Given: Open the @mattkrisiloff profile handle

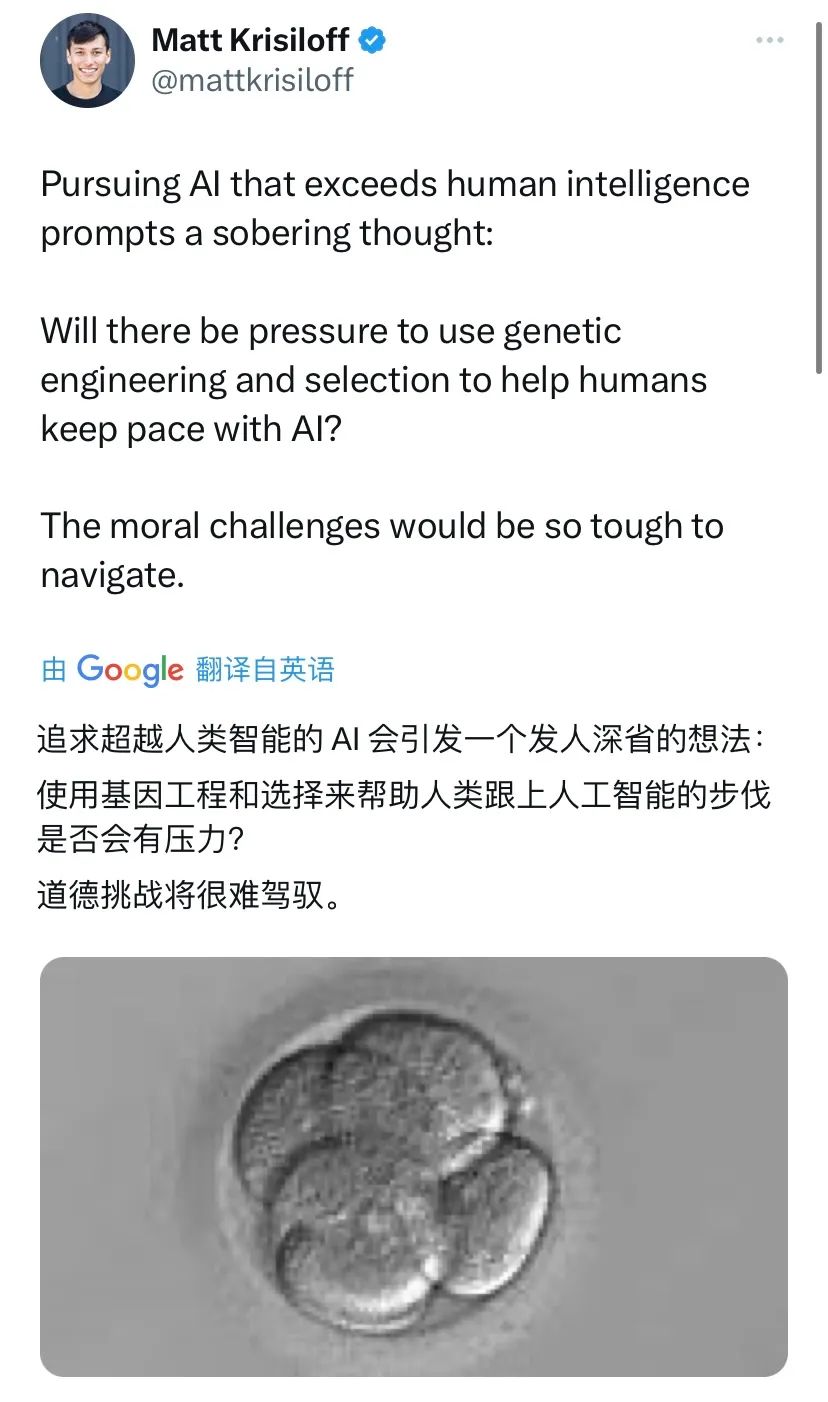Looking at the screenshot, I should click(x=252, y=80).
